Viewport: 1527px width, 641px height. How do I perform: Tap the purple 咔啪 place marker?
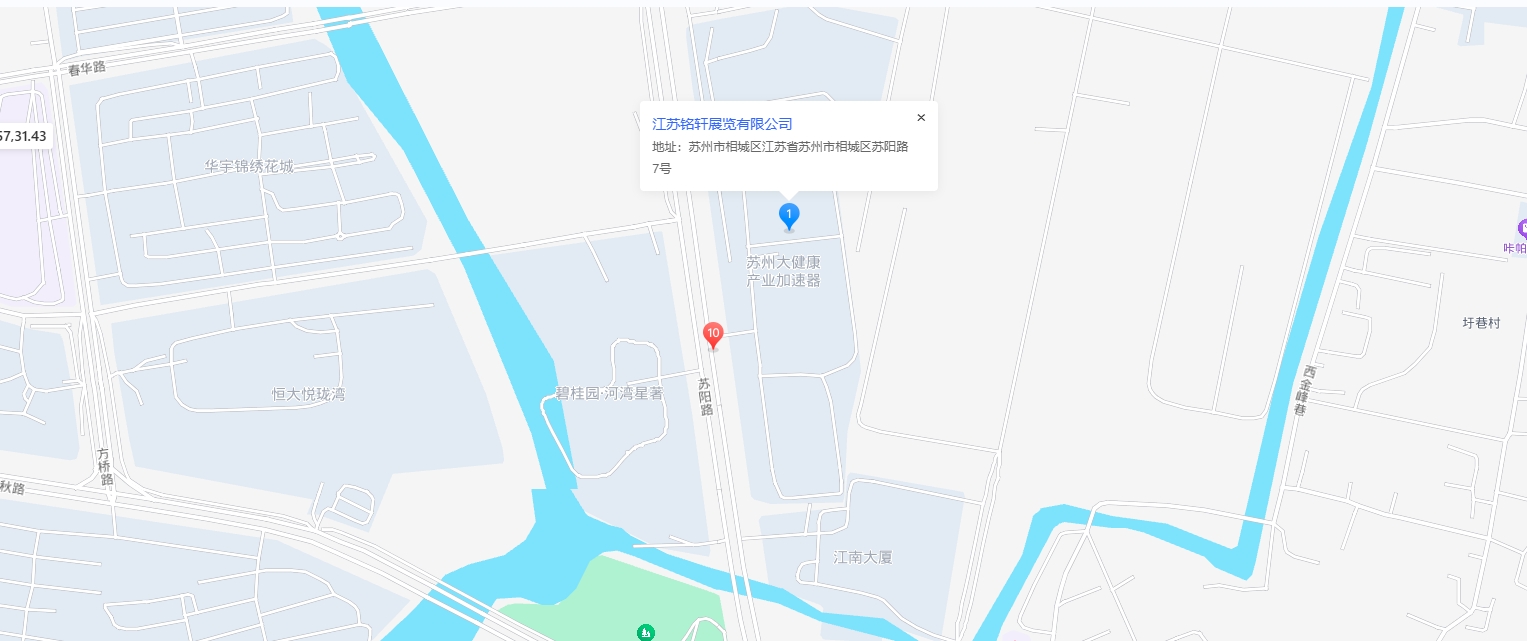(1522, 228)
